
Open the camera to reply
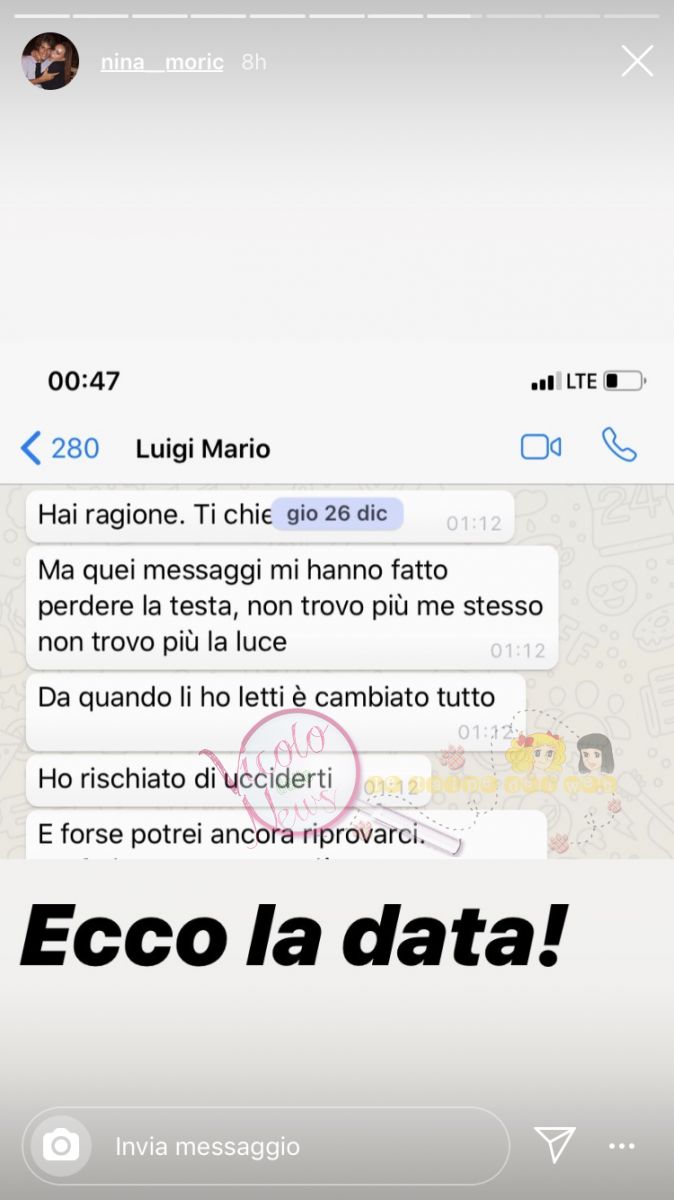(x=61, y=1145)
